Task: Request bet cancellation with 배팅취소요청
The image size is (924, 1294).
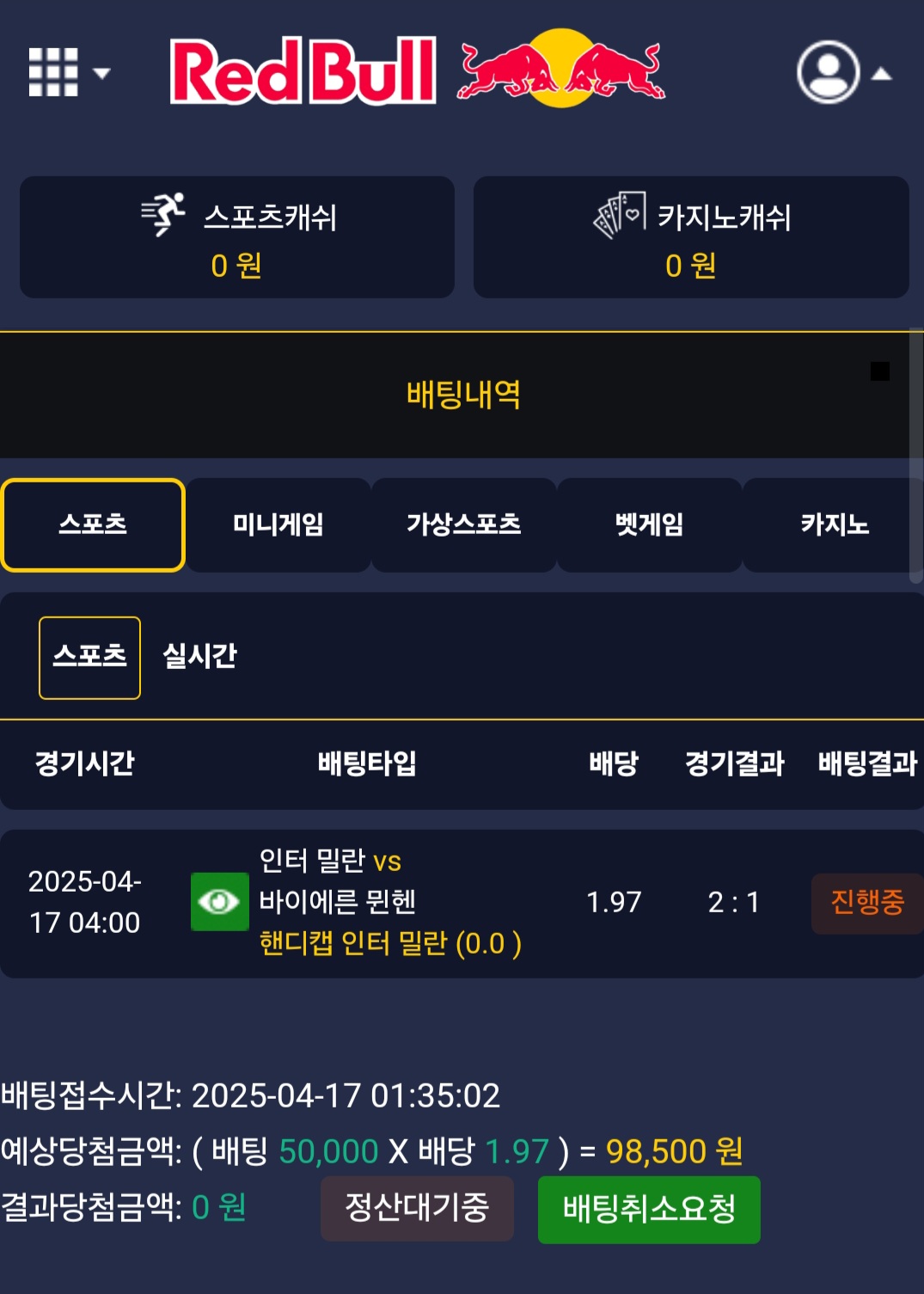Action: tap(649, 1209)
